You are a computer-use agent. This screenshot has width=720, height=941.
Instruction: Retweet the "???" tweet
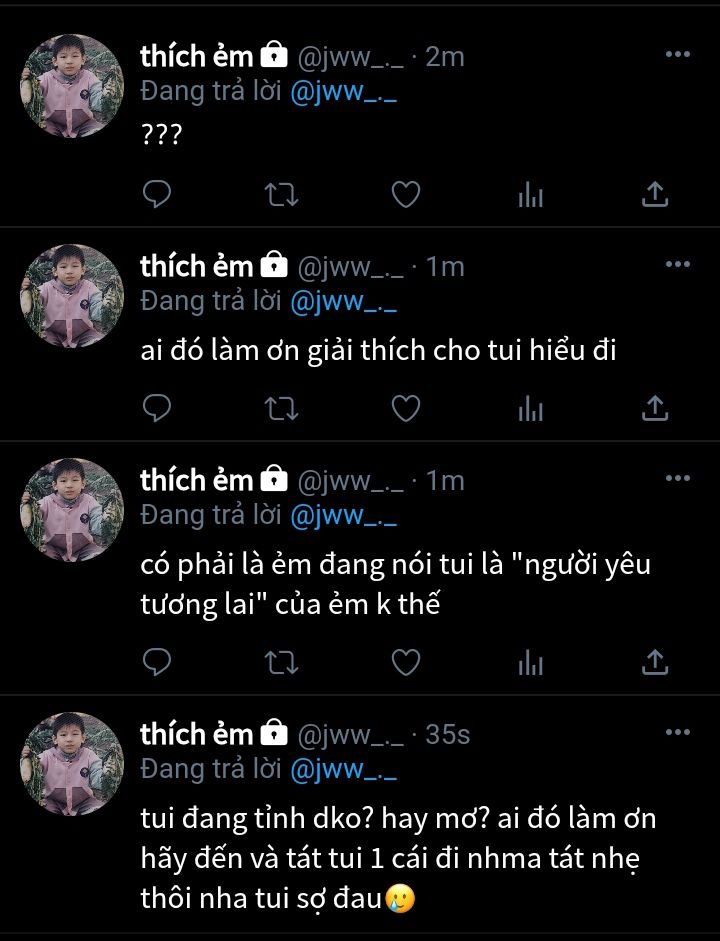(281, 194)
